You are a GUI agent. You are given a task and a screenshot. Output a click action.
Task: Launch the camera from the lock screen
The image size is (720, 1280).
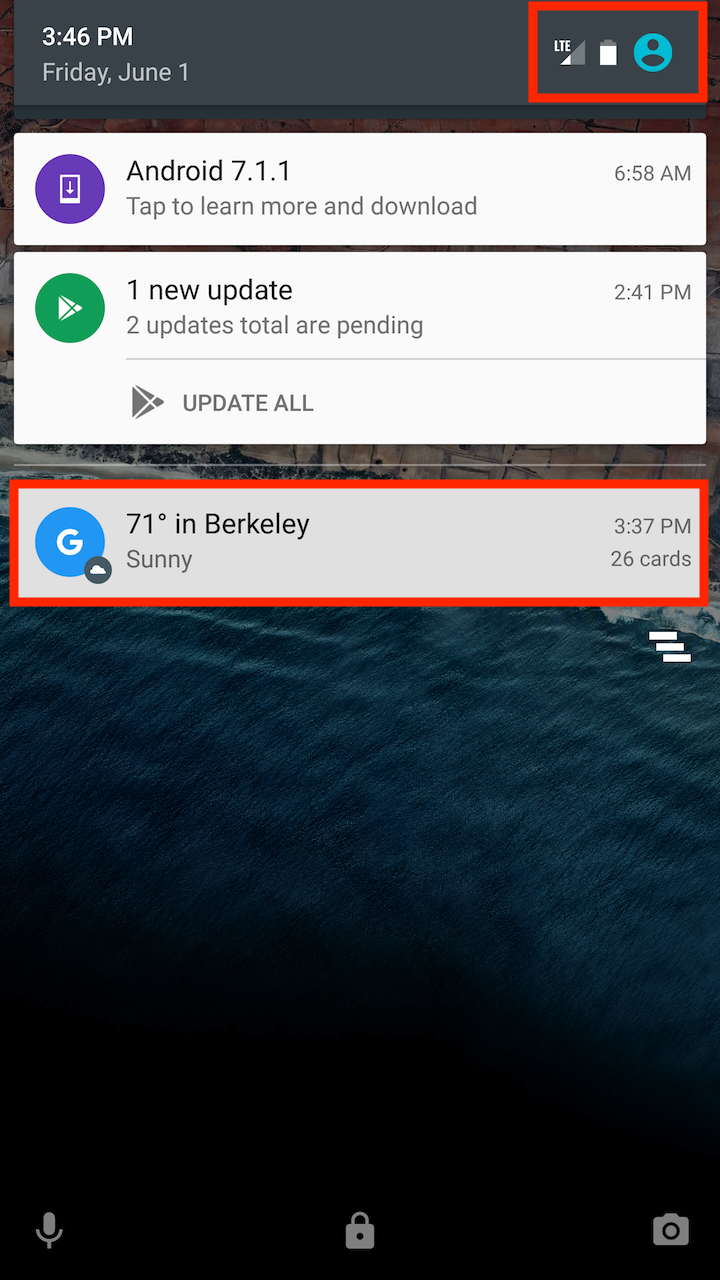[x=671, y=1230]
